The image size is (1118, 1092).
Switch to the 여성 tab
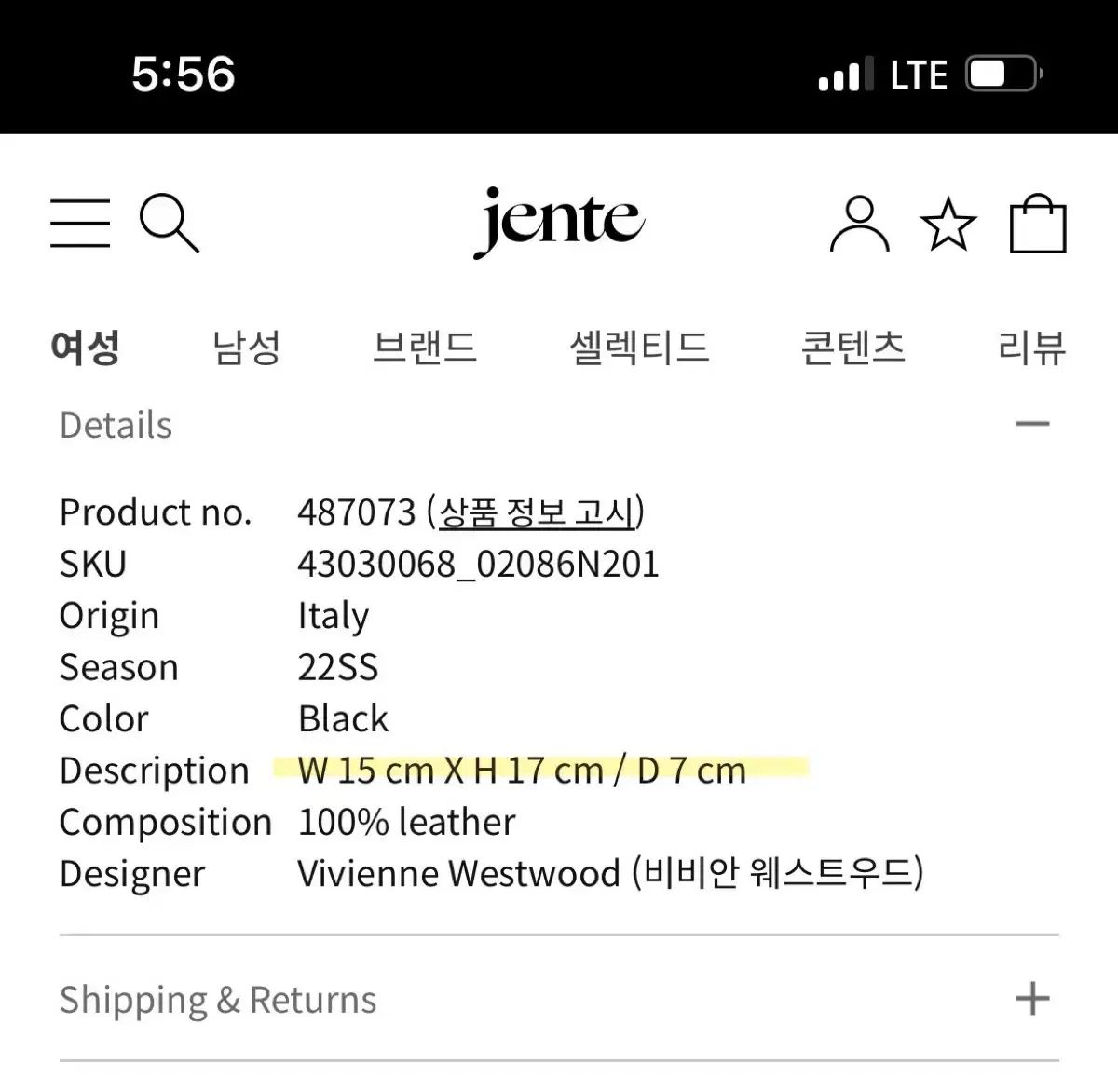(86, 348)
